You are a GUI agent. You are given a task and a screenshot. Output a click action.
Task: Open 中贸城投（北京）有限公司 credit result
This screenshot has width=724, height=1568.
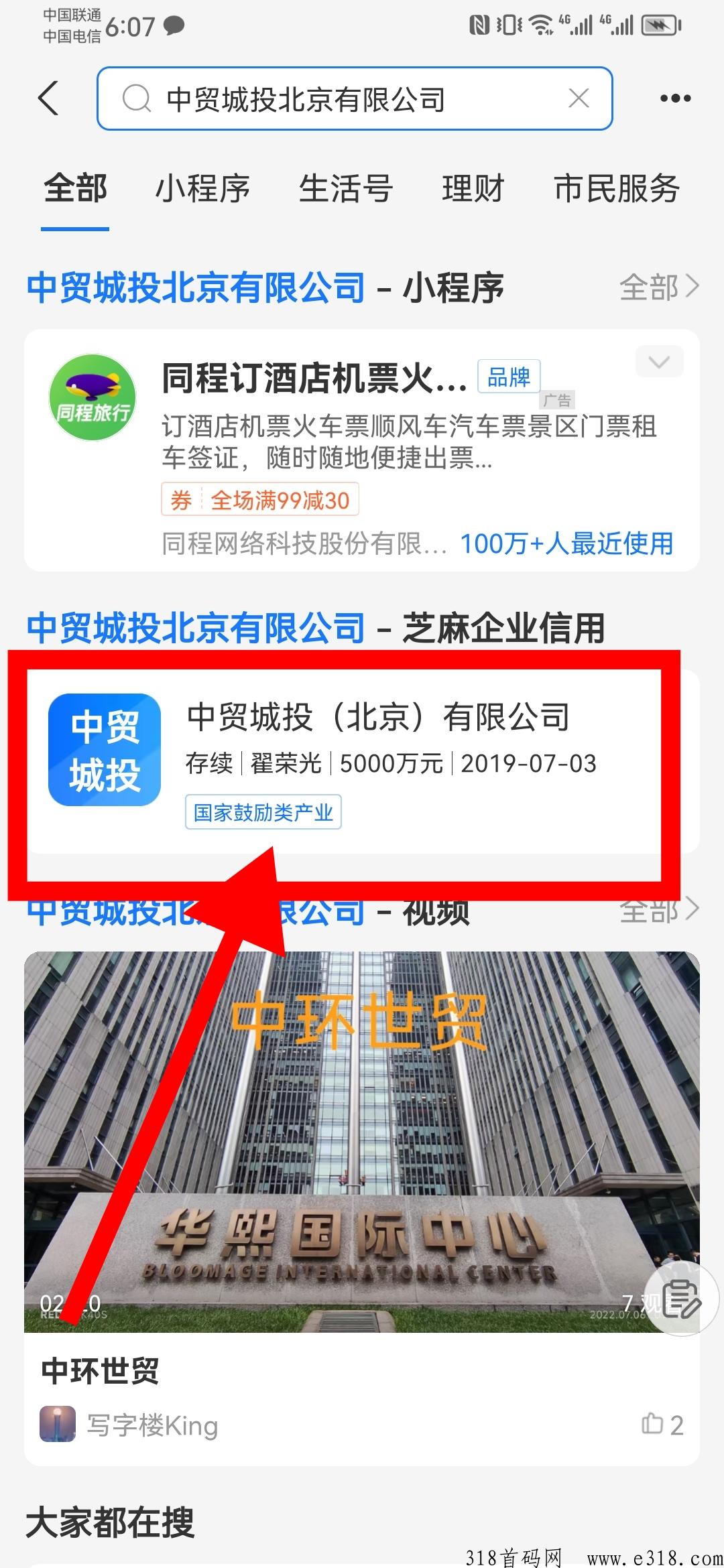coord(362,761)
